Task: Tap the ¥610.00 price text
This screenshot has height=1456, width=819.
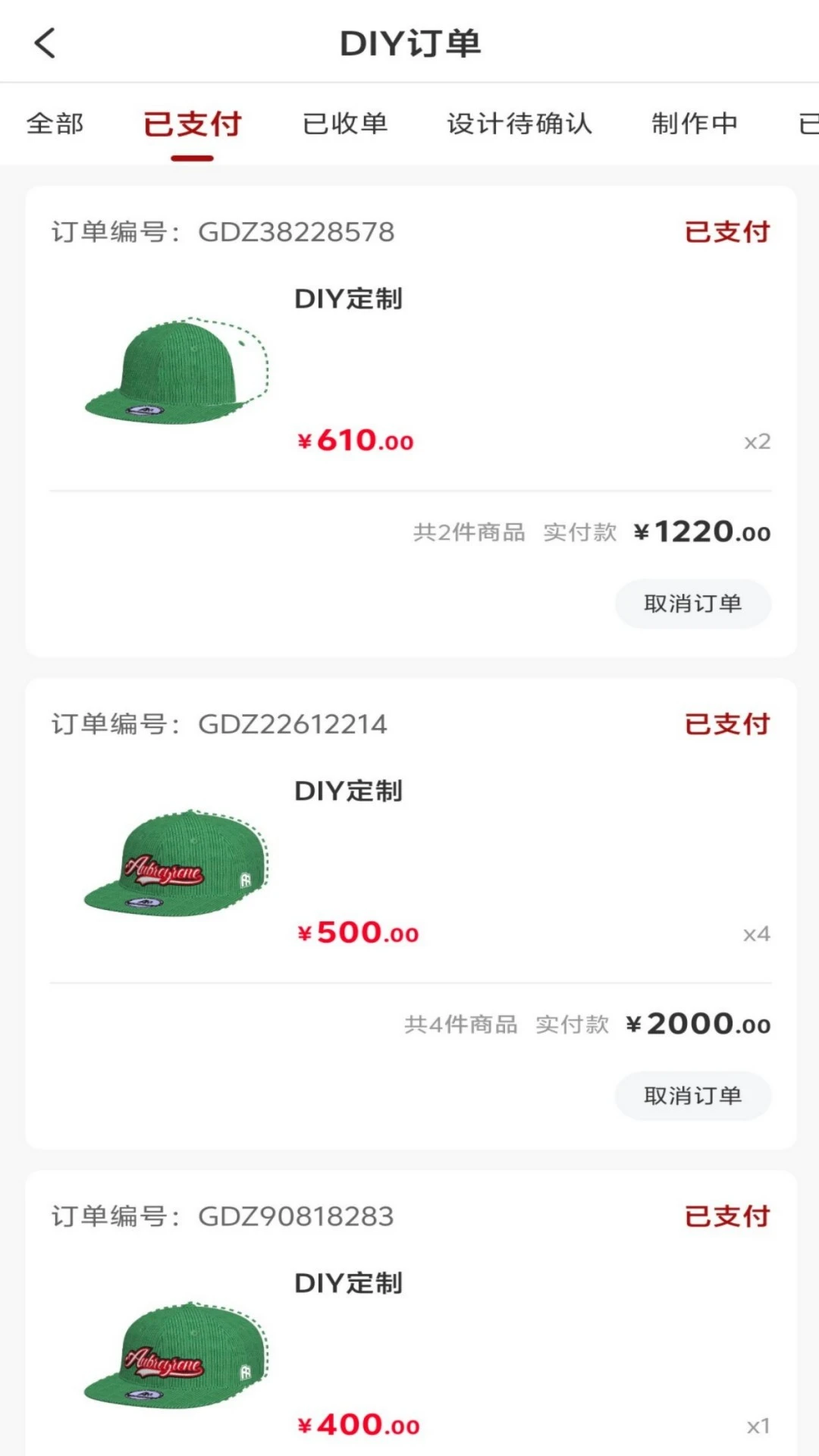Action: [x=355, y=441]
